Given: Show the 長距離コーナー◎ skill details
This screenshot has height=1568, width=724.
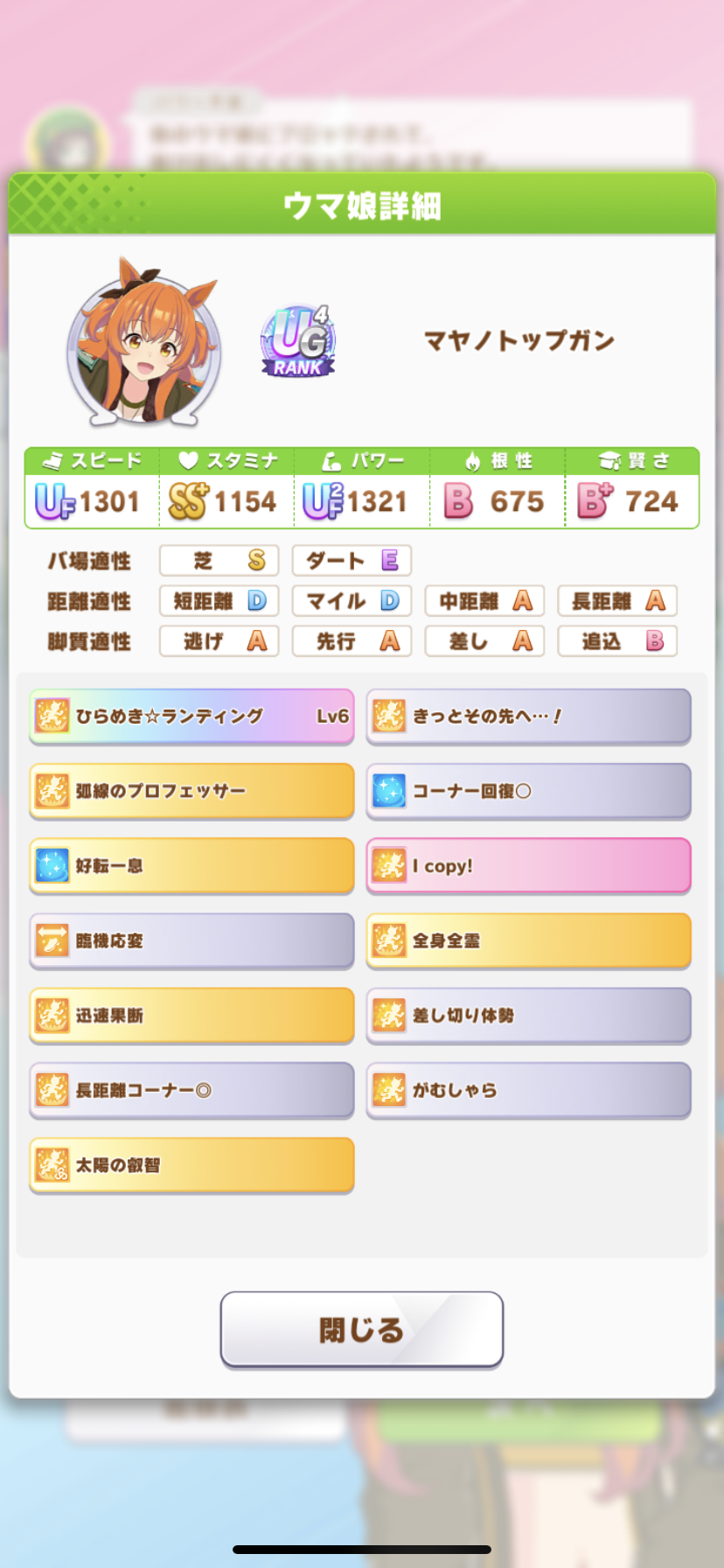Looking at the screenshot, I should (x=191, y=1090).
